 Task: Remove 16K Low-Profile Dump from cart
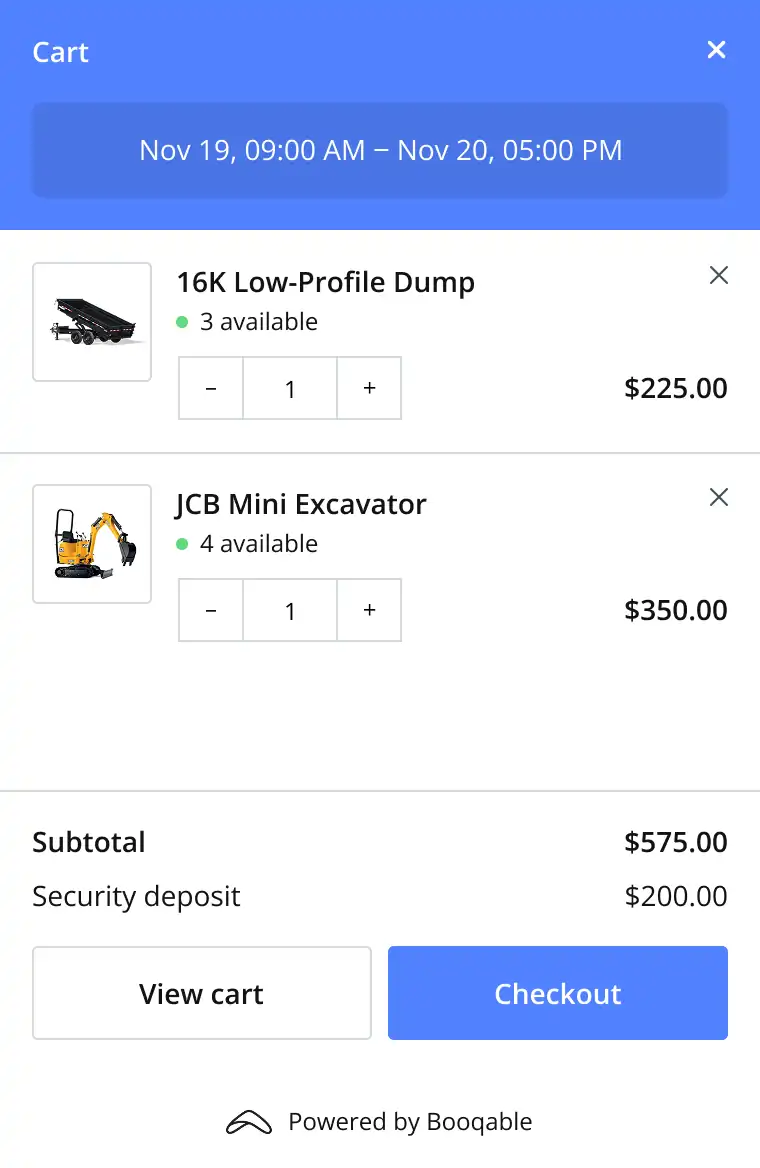[x=718, y=275]
